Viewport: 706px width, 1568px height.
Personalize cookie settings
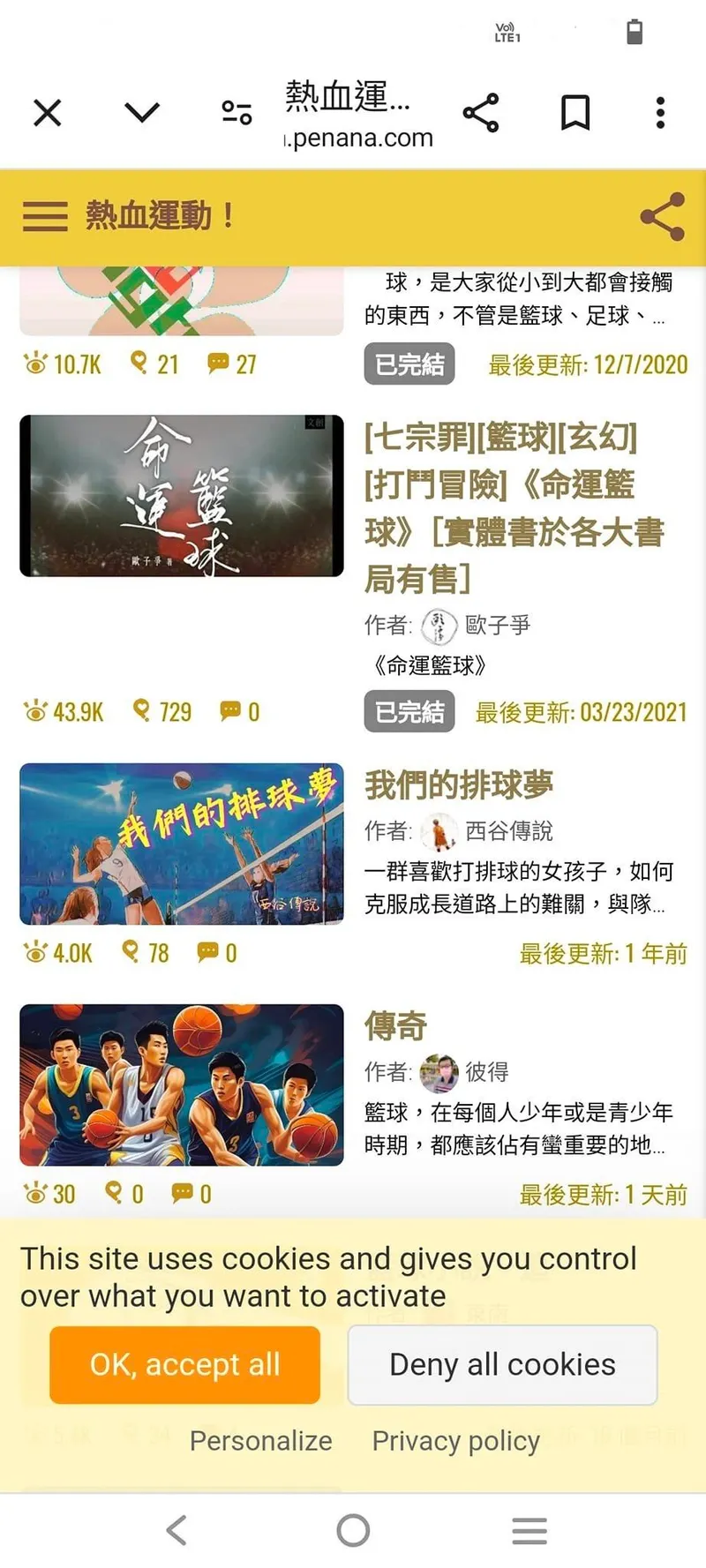point(261,1441)
